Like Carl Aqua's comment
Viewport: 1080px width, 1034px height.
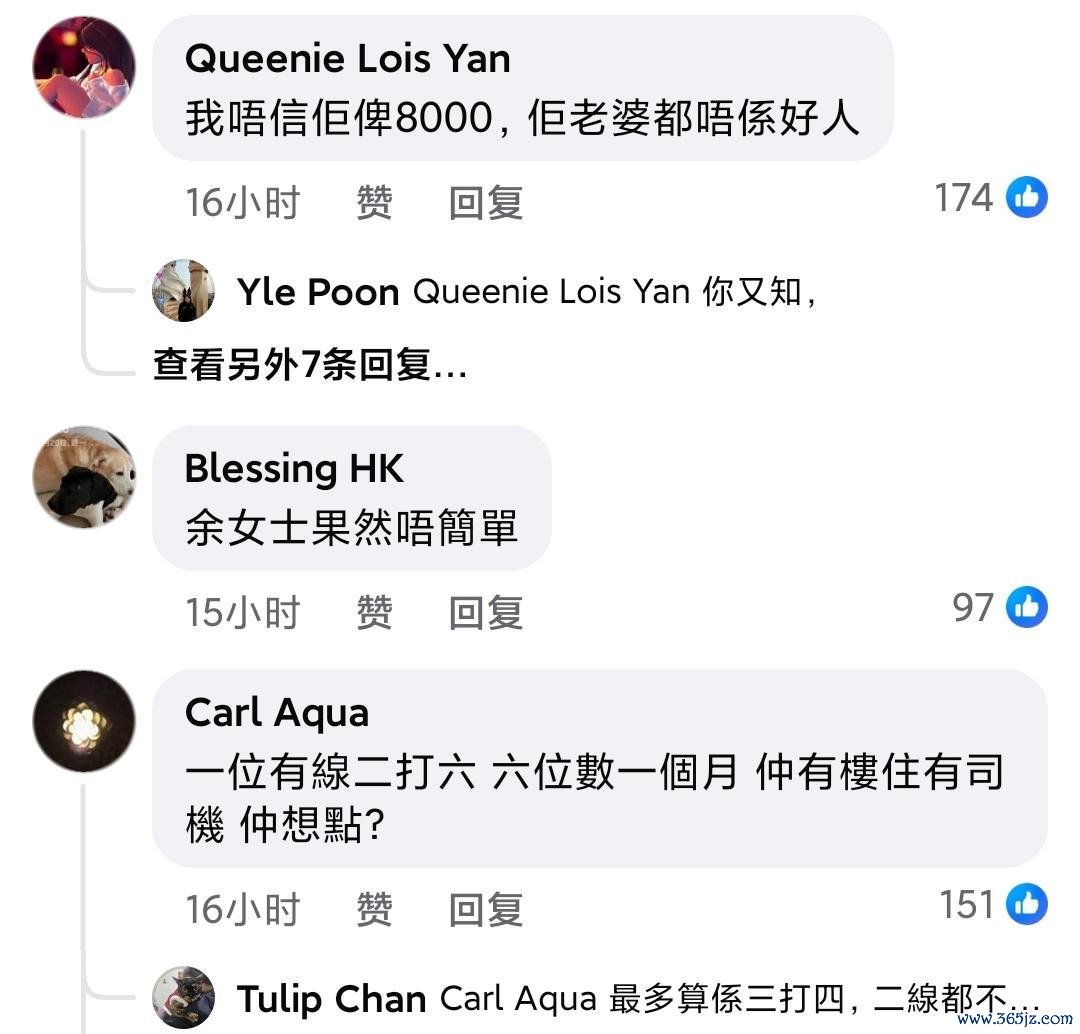tap(374, 909)
